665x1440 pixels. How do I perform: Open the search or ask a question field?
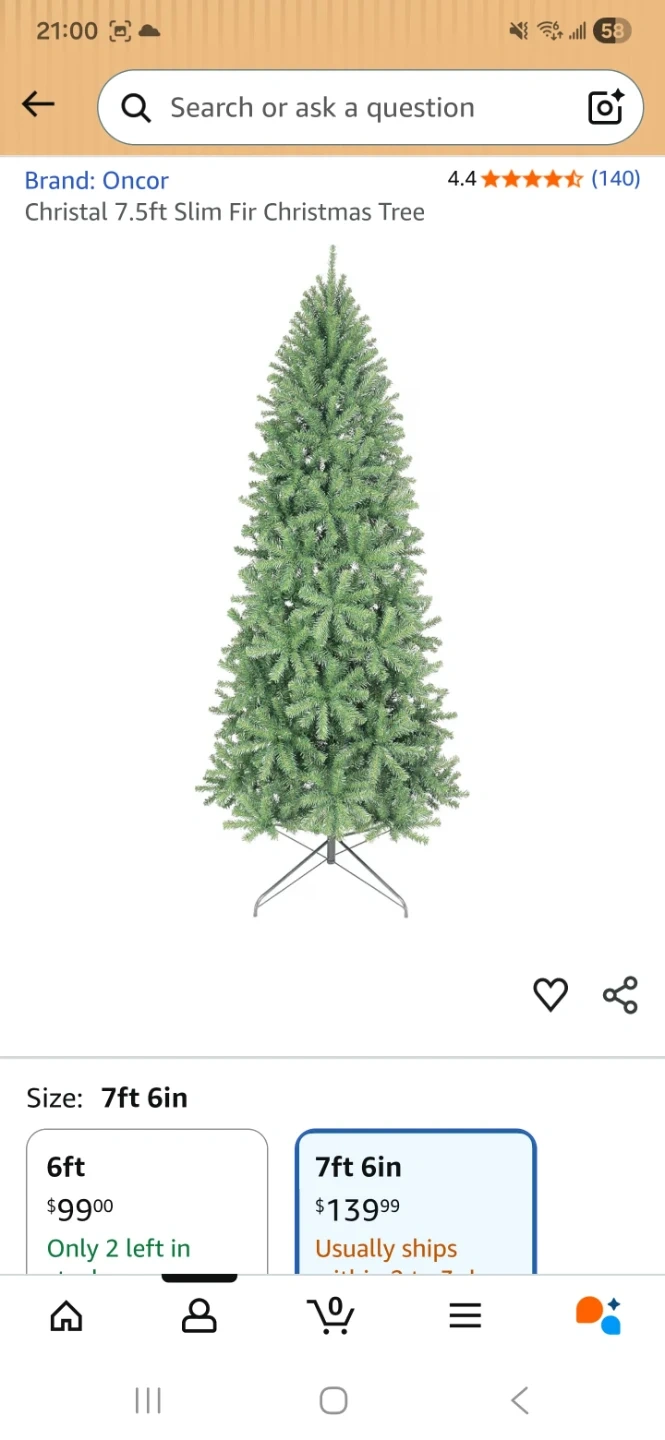340,107
